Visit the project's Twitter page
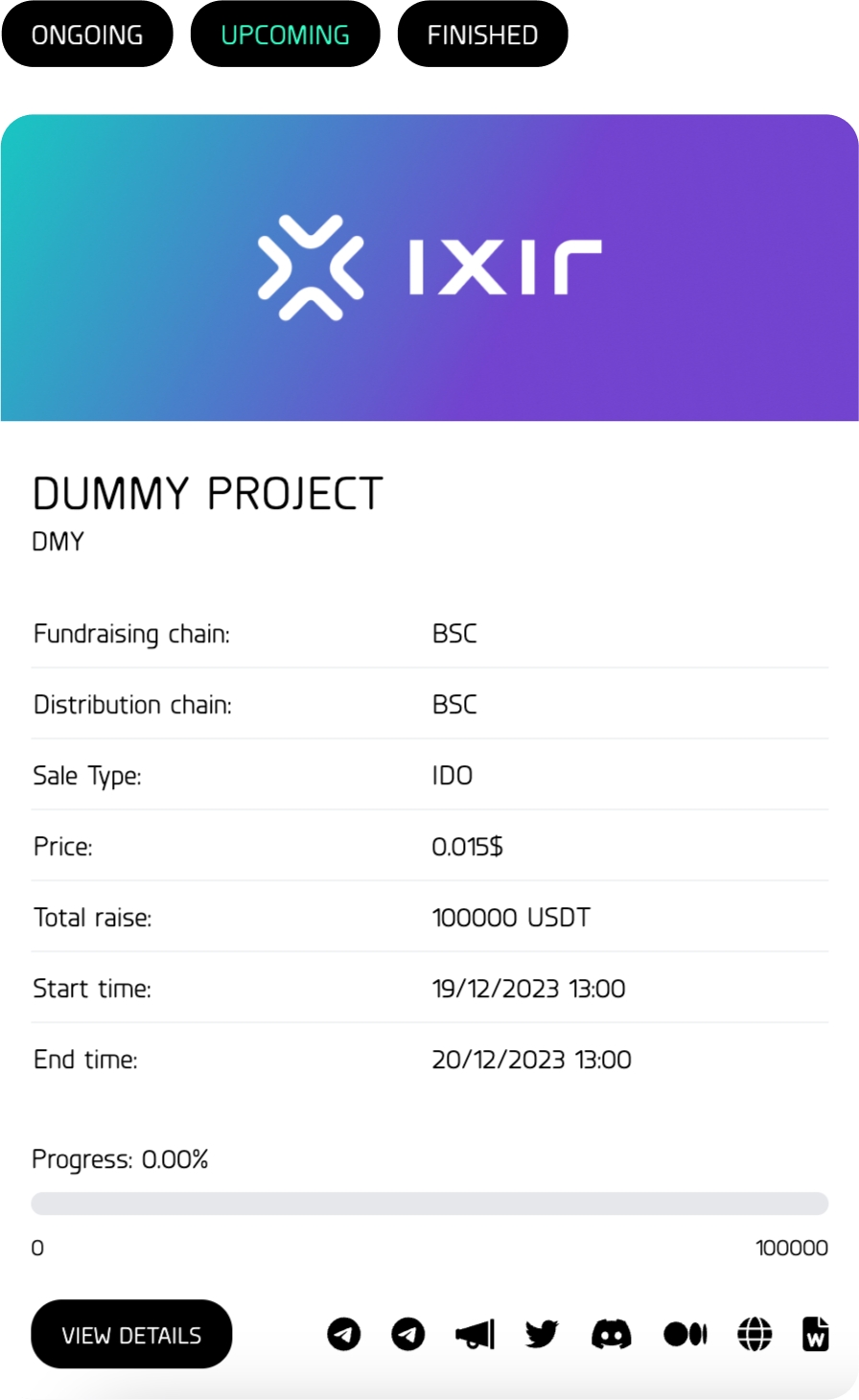Screen dimensions: 859x1400 (x=542, y=1334)
